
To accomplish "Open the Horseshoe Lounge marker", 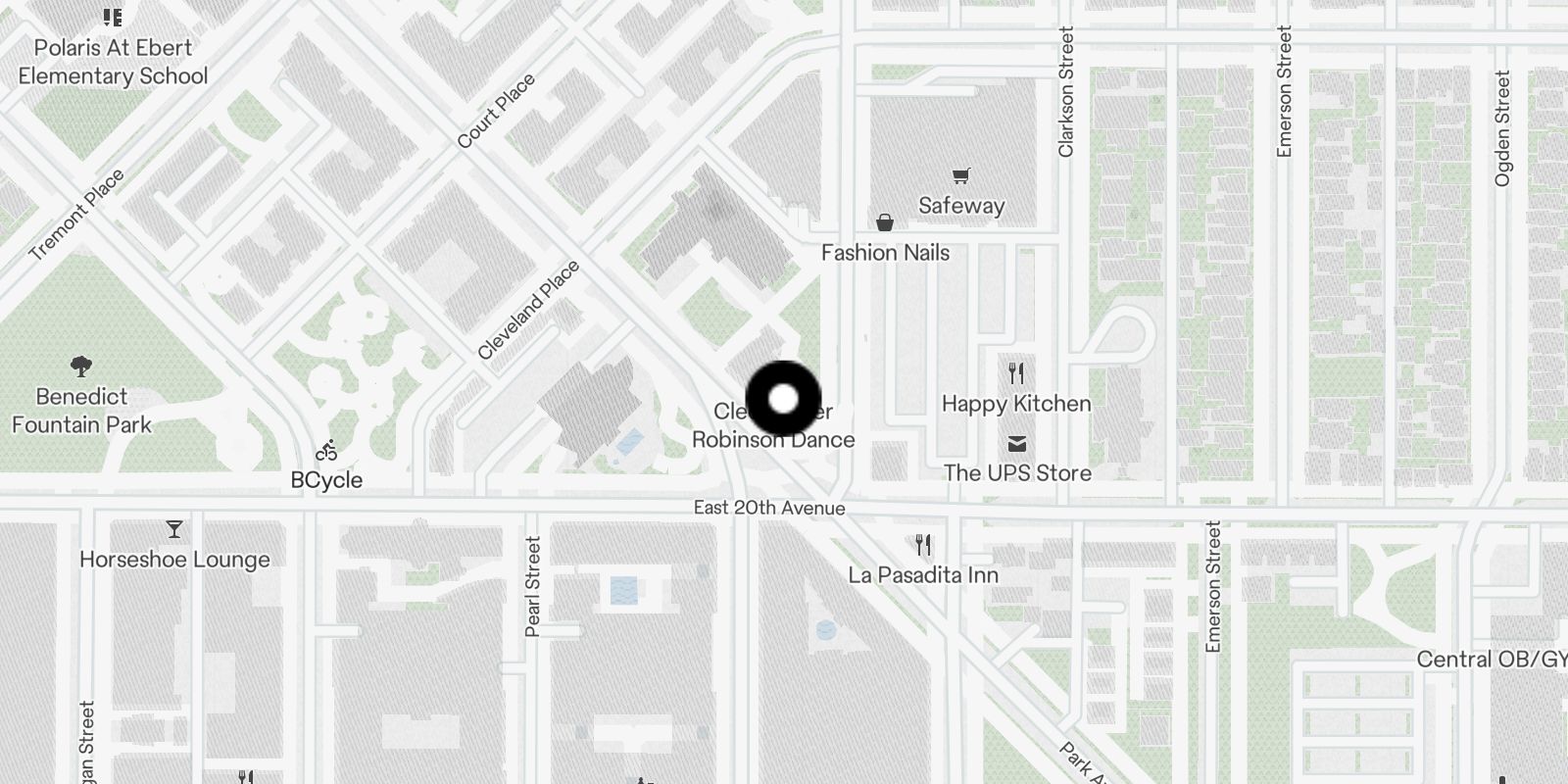I will (174, 530).
